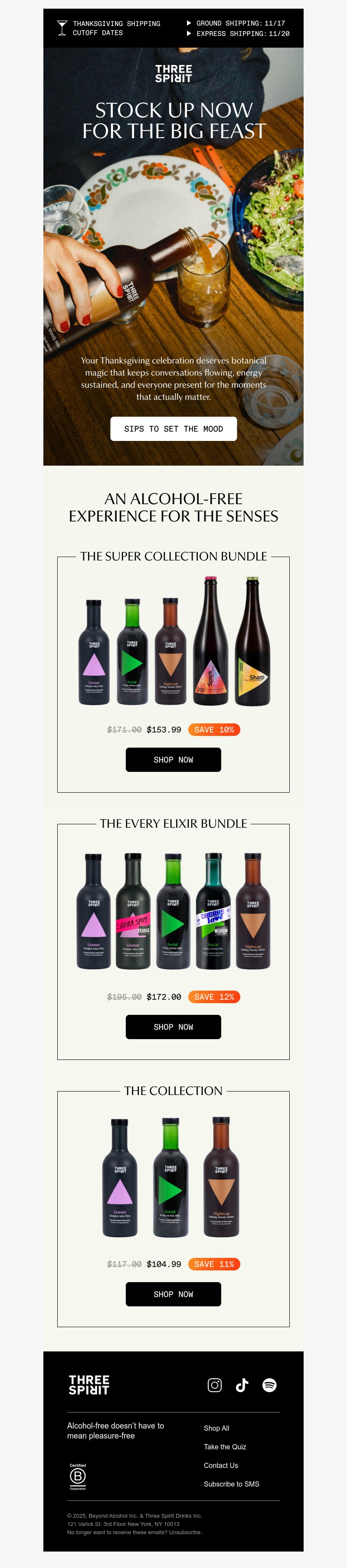
Task: Tap the Sips To Set The Mood button
Action: pos(173,428)
